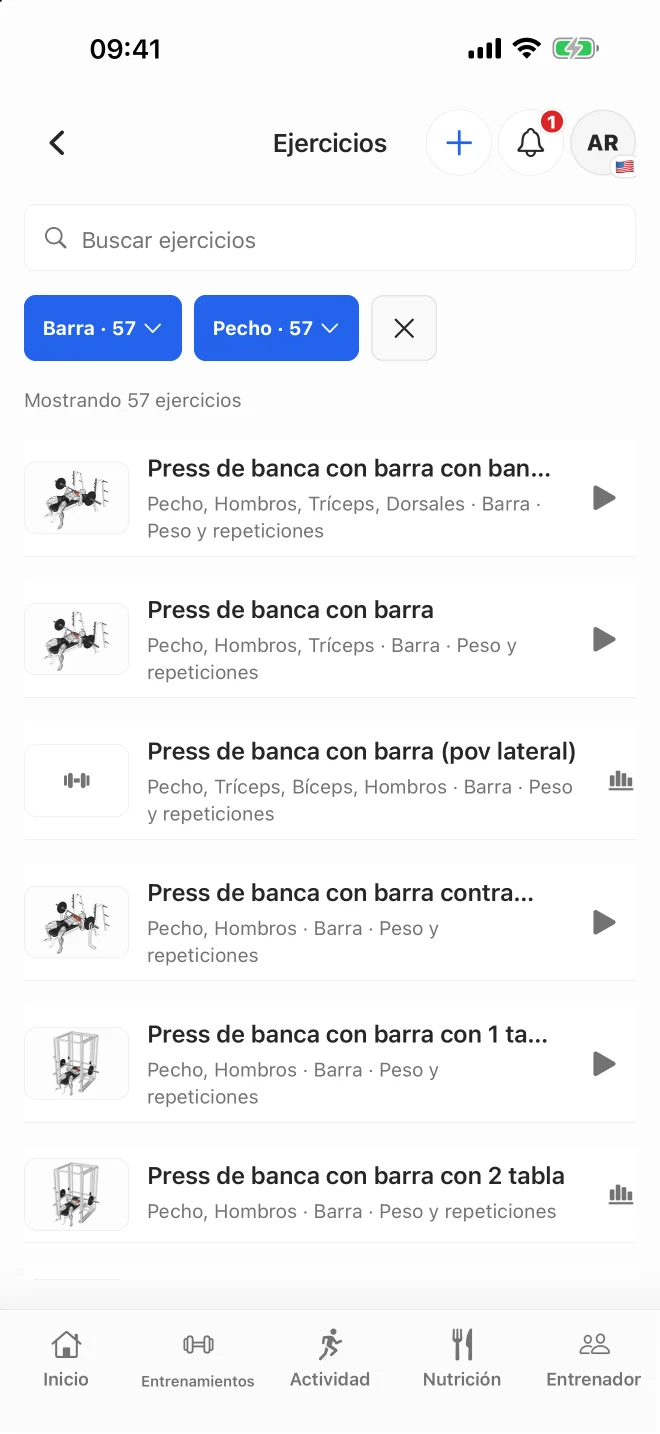Open the AR profile avatar
Viewport: 660px width, 1434px height.
click(x=603, y=143)
